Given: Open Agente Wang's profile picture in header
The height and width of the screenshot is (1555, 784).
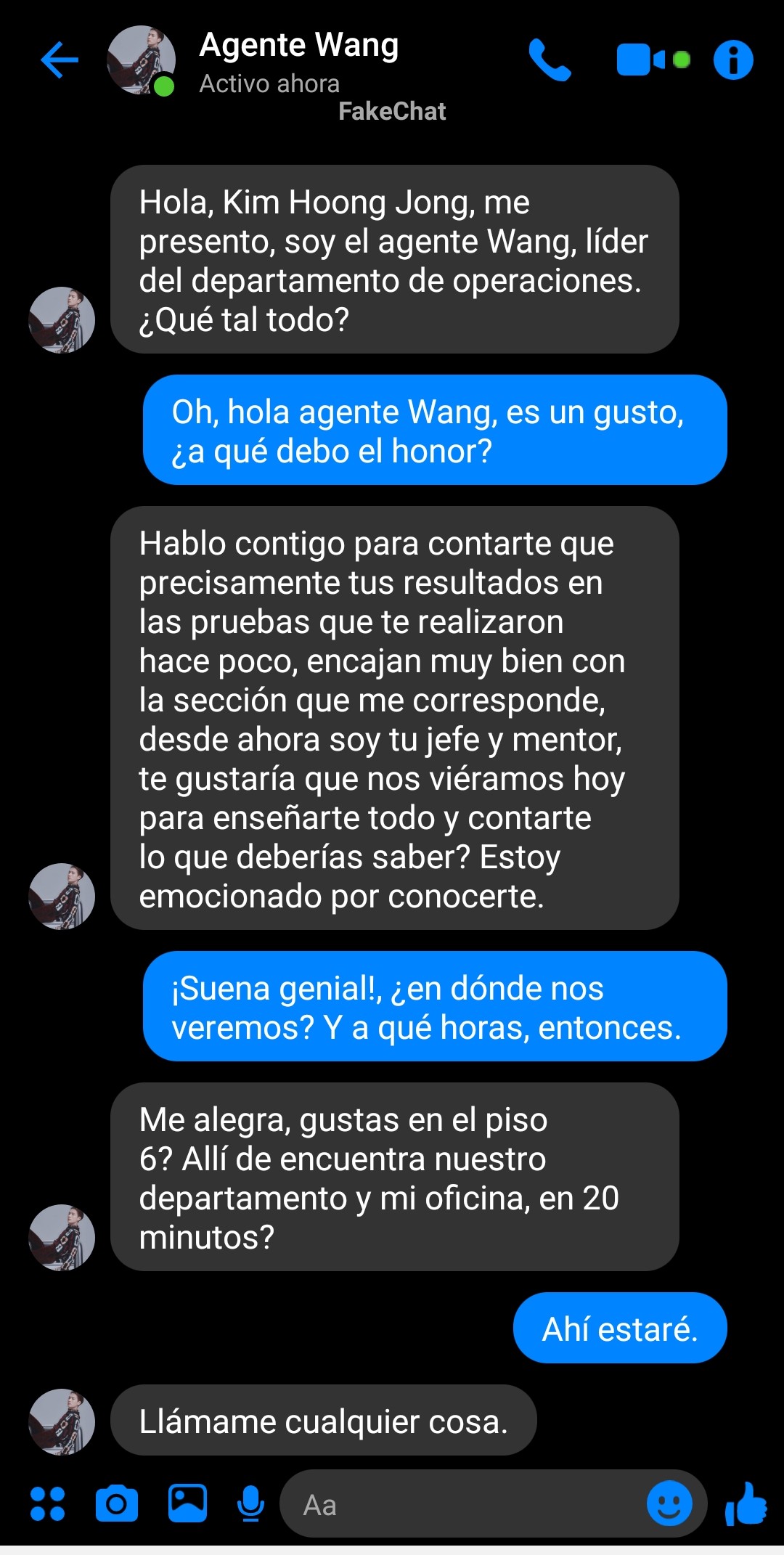Looking at the screenshot, I should click(x=141, y=60).
